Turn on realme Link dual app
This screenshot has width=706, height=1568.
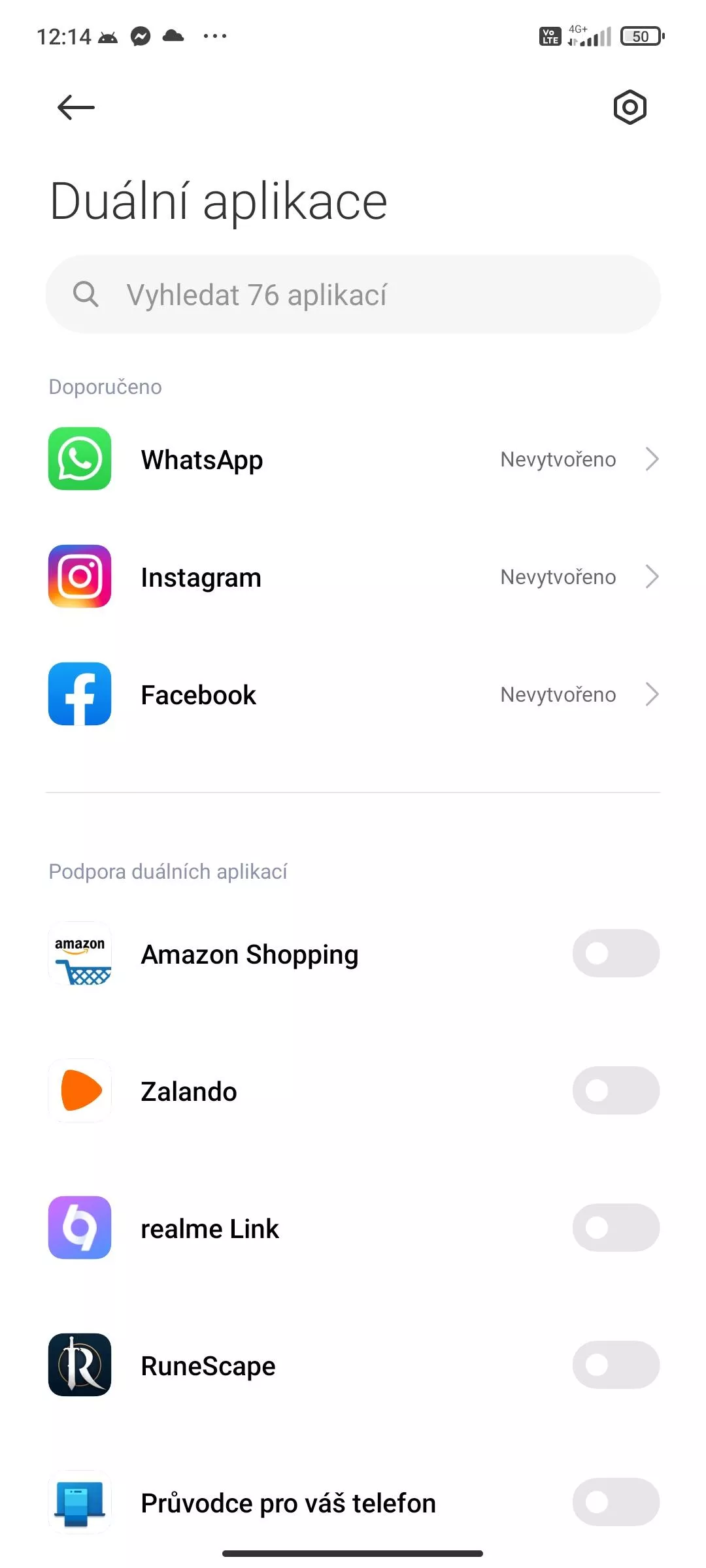click(x=616, y=1228)
